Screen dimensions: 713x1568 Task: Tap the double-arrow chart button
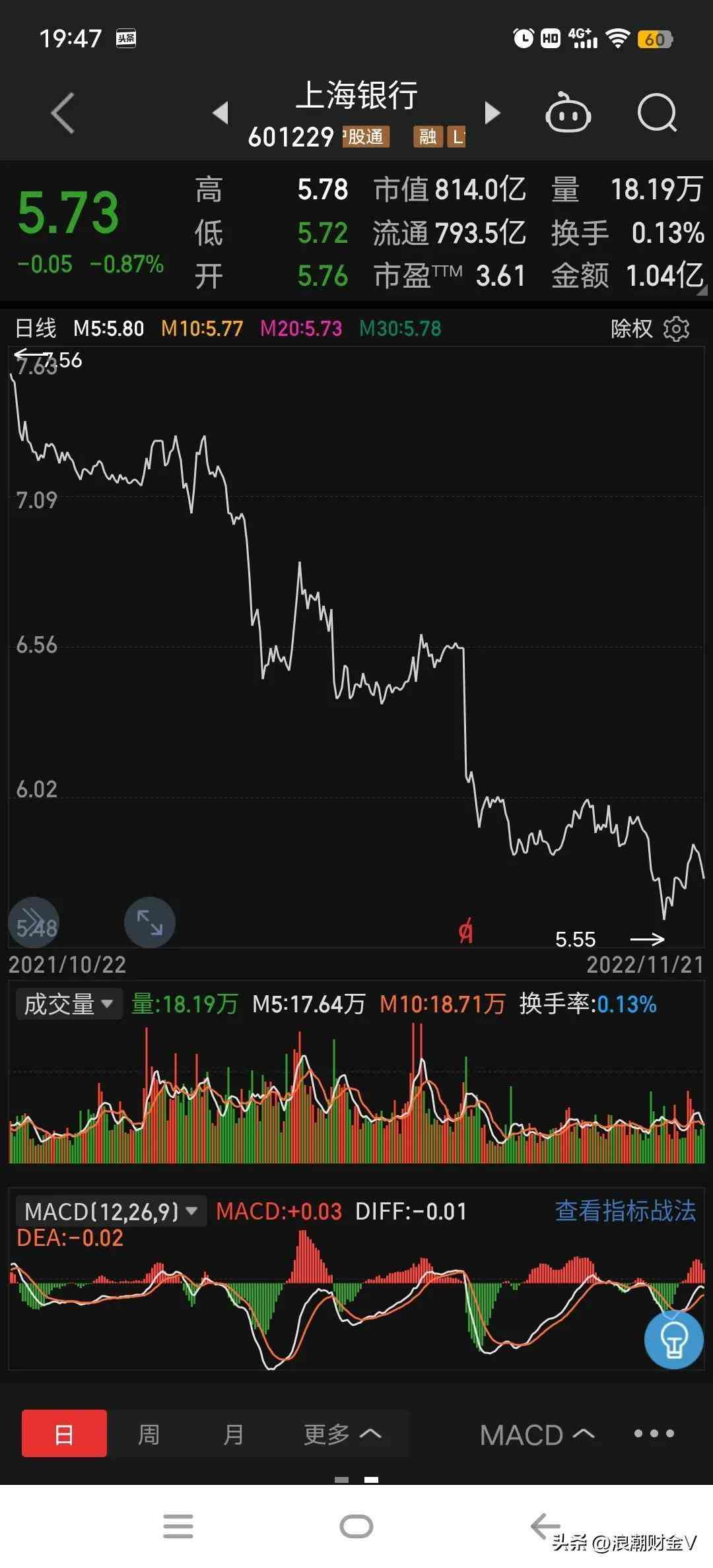coord(34,922)
